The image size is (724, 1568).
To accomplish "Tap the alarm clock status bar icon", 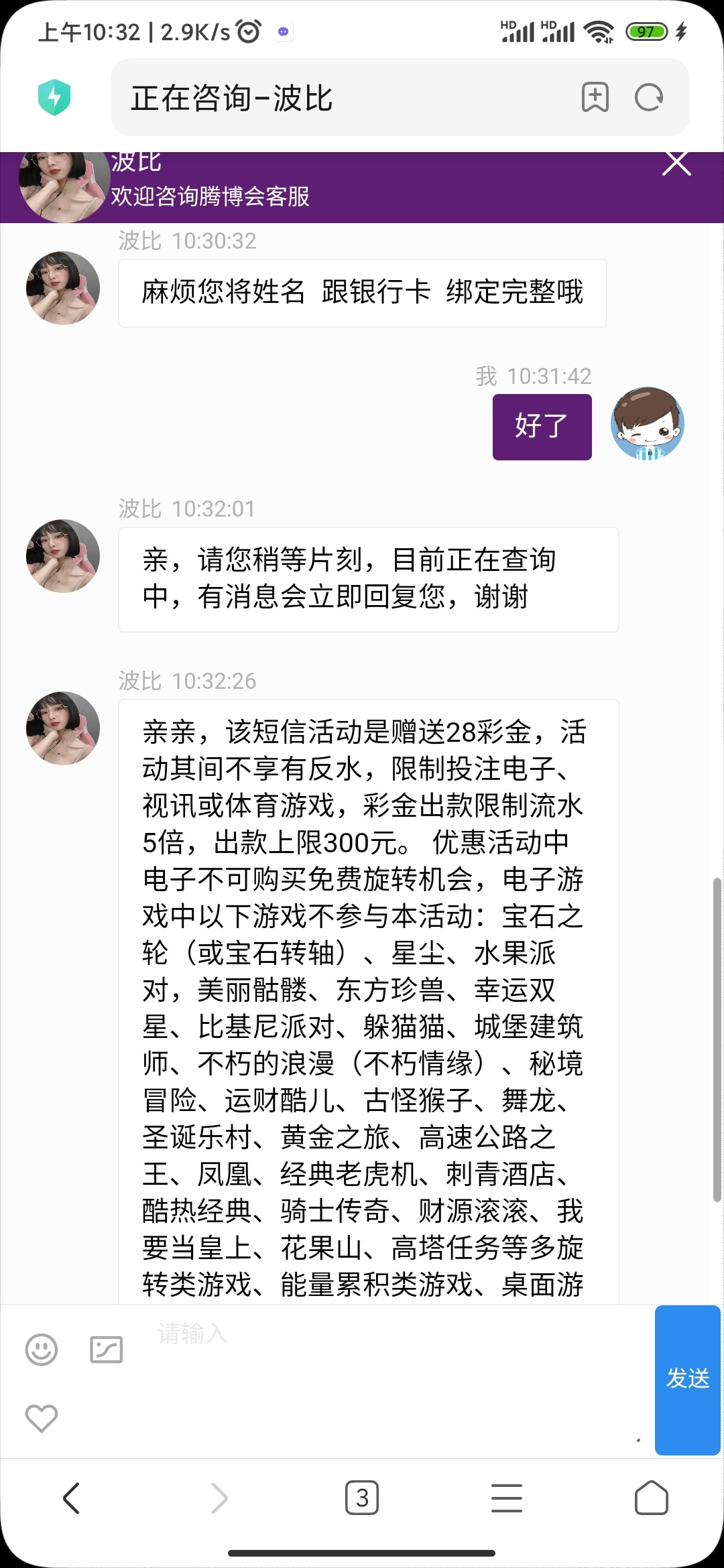I will (247, 30).
